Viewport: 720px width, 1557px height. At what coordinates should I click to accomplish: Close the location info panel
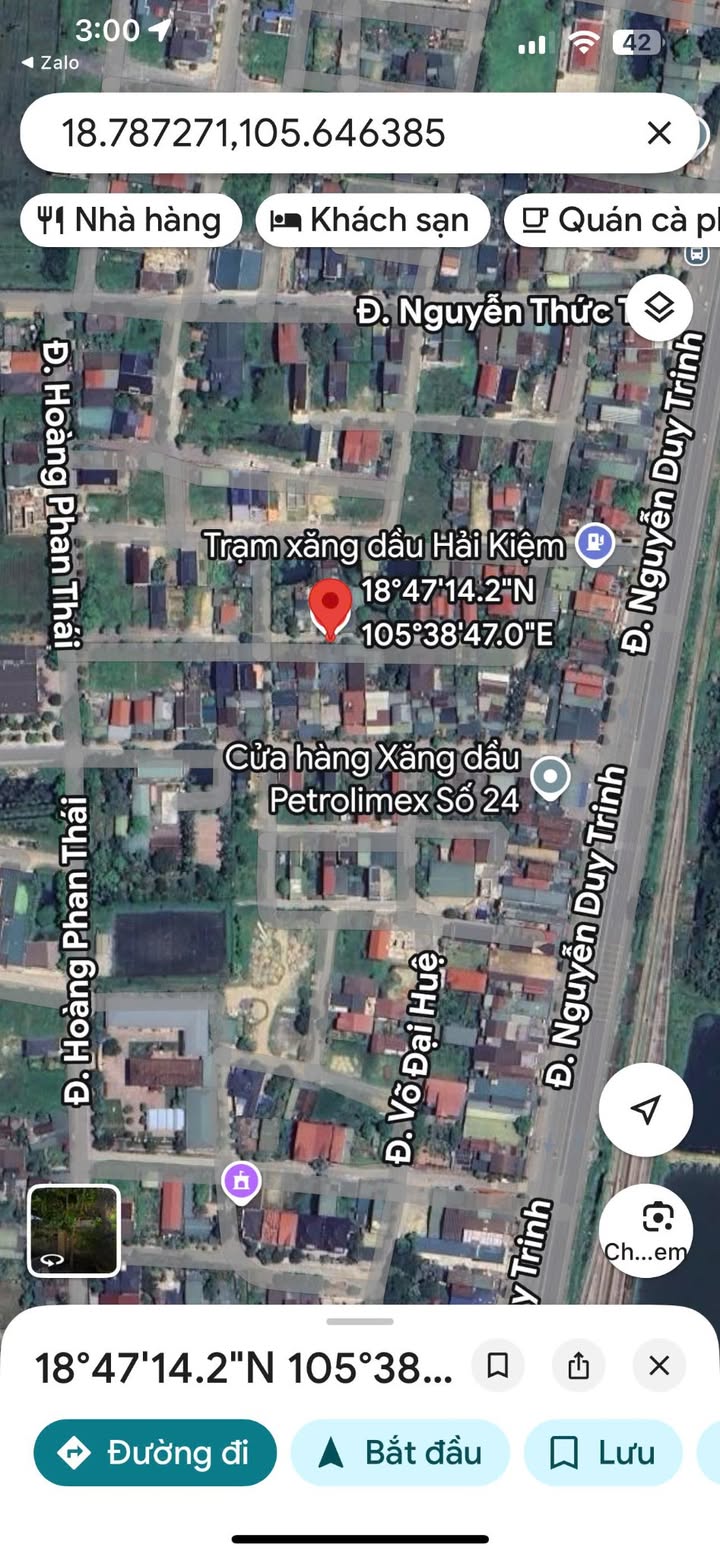(x=659, y=1365)
